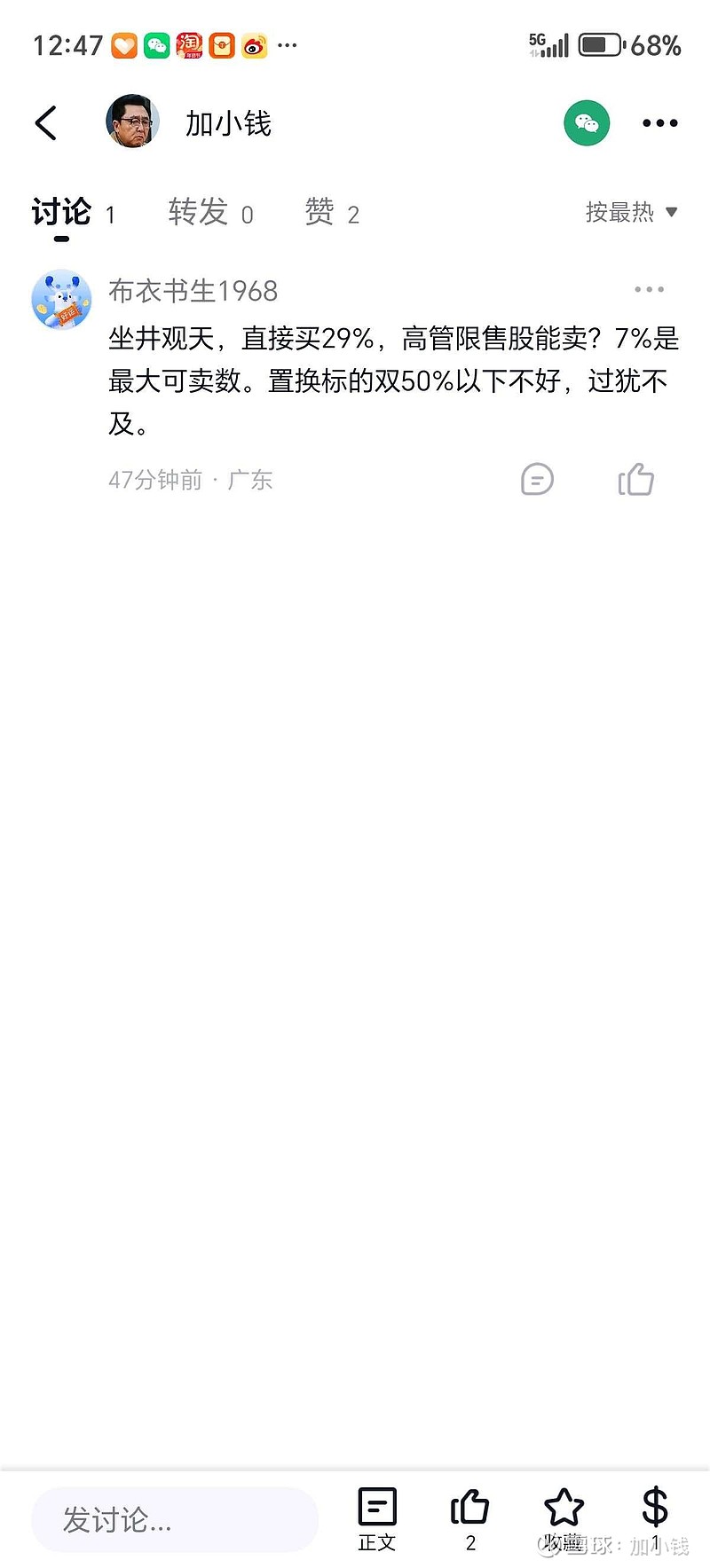Tap the back arrow at top left
The width and height of the screenshot is (710, 1568).
pyautogui.click(x=46, y=122)
